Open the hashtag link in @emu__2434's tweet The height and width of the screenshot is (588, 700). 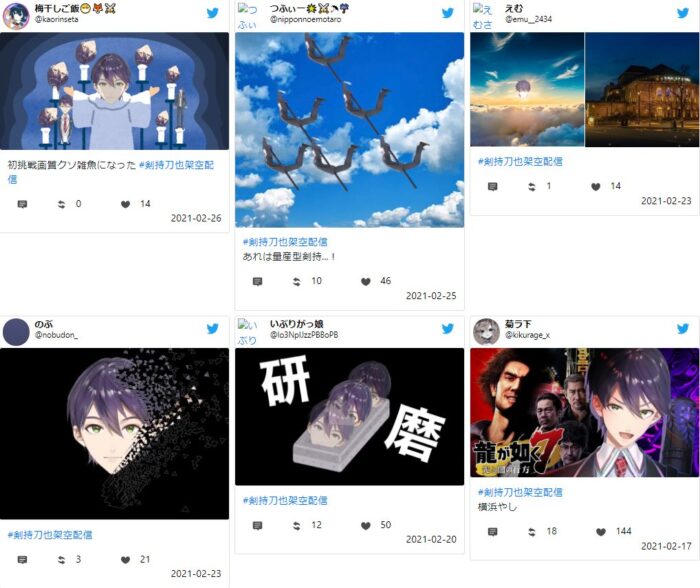[x=519, y=161]
